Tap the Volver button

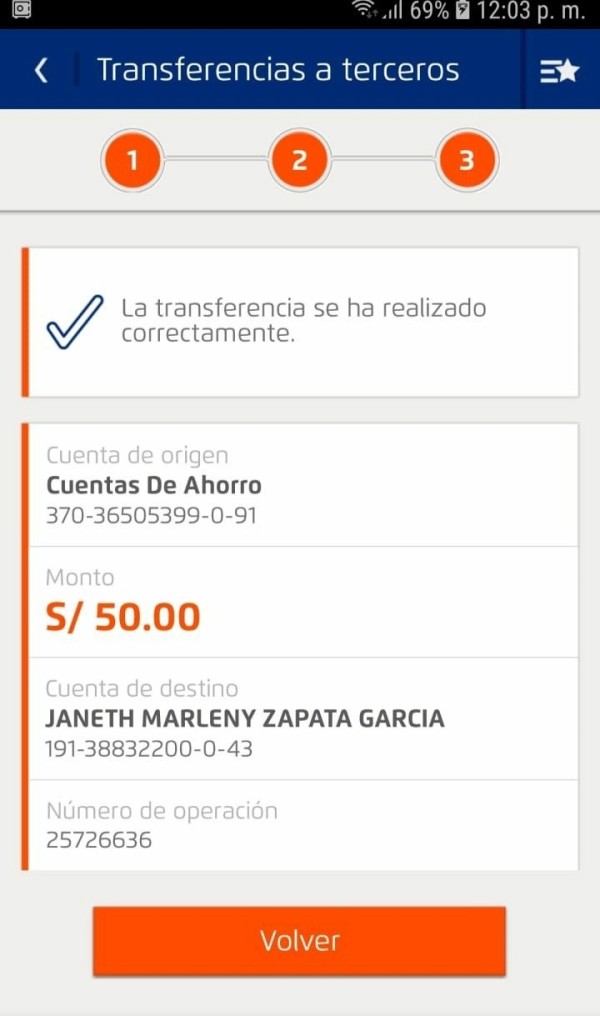click(x=299, y=941)
